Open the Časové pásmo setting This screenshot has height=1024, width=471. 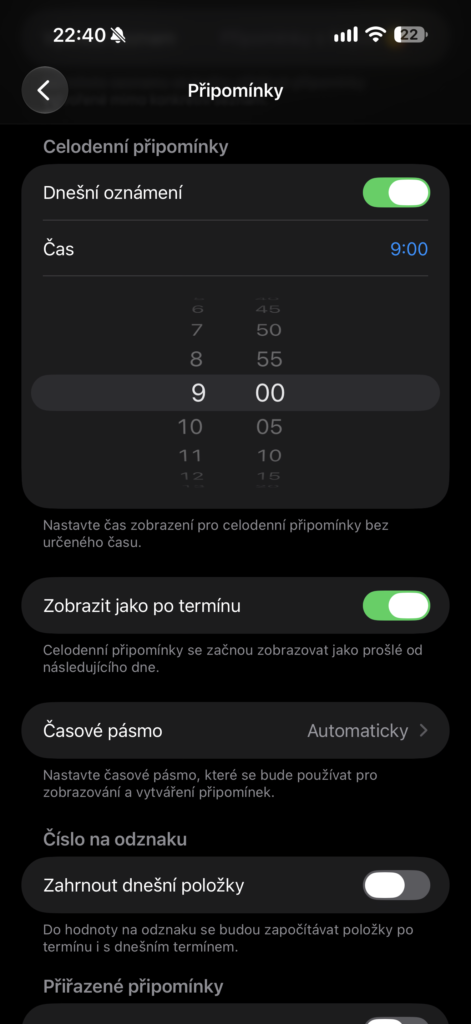(235, 730)
